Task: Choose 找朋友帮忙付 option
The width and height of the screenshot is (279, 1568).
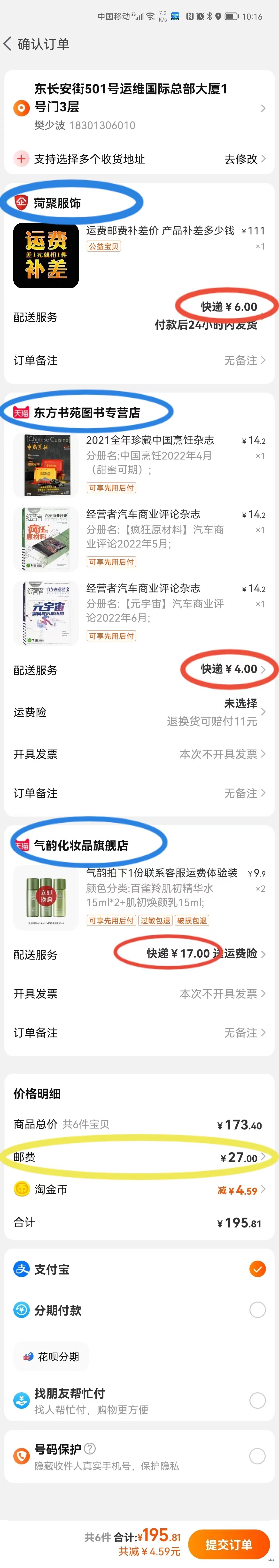Action: coord(257,1400)
